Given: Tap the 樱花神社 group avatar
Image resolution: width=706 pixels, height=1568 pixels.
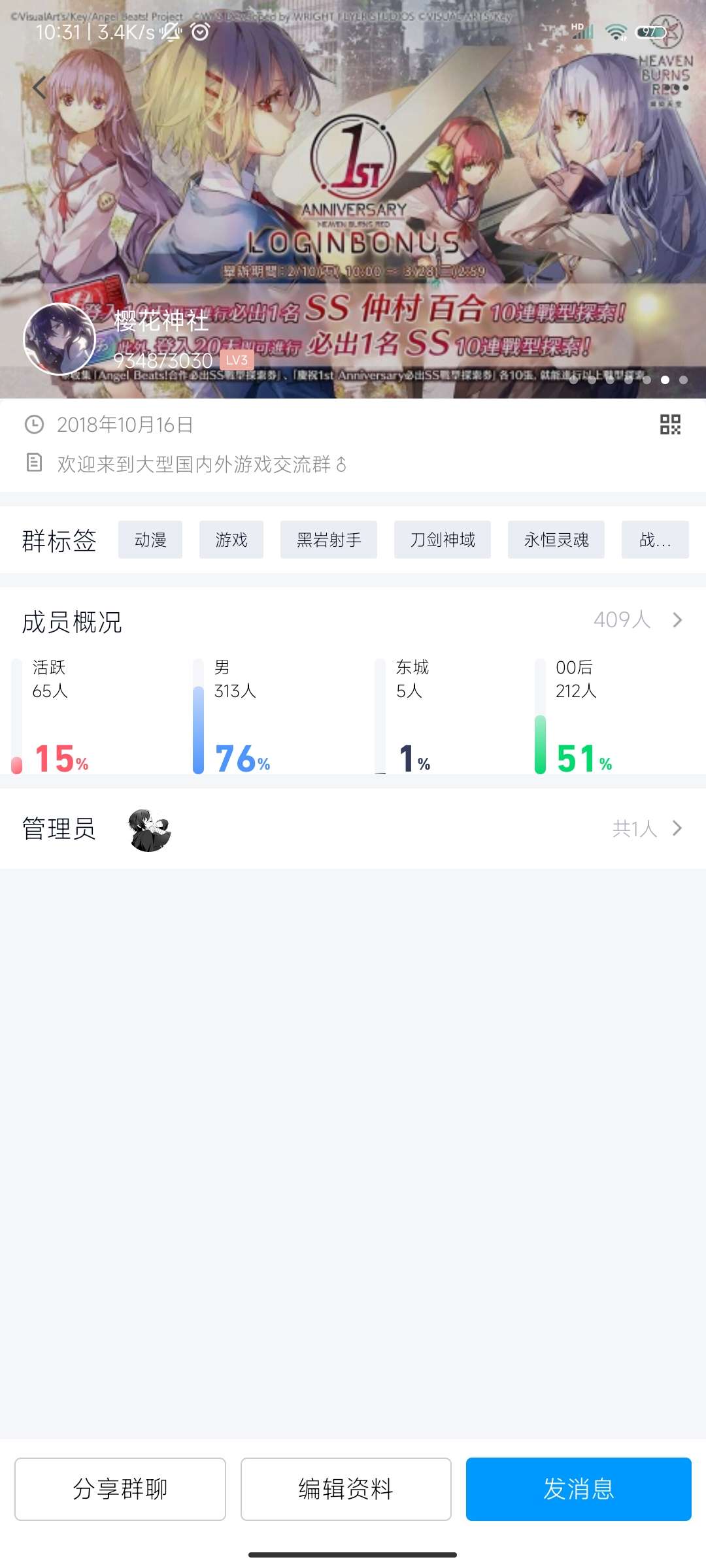Looking at the screenshot, I should pyautogui.click(x=59, y=339).
